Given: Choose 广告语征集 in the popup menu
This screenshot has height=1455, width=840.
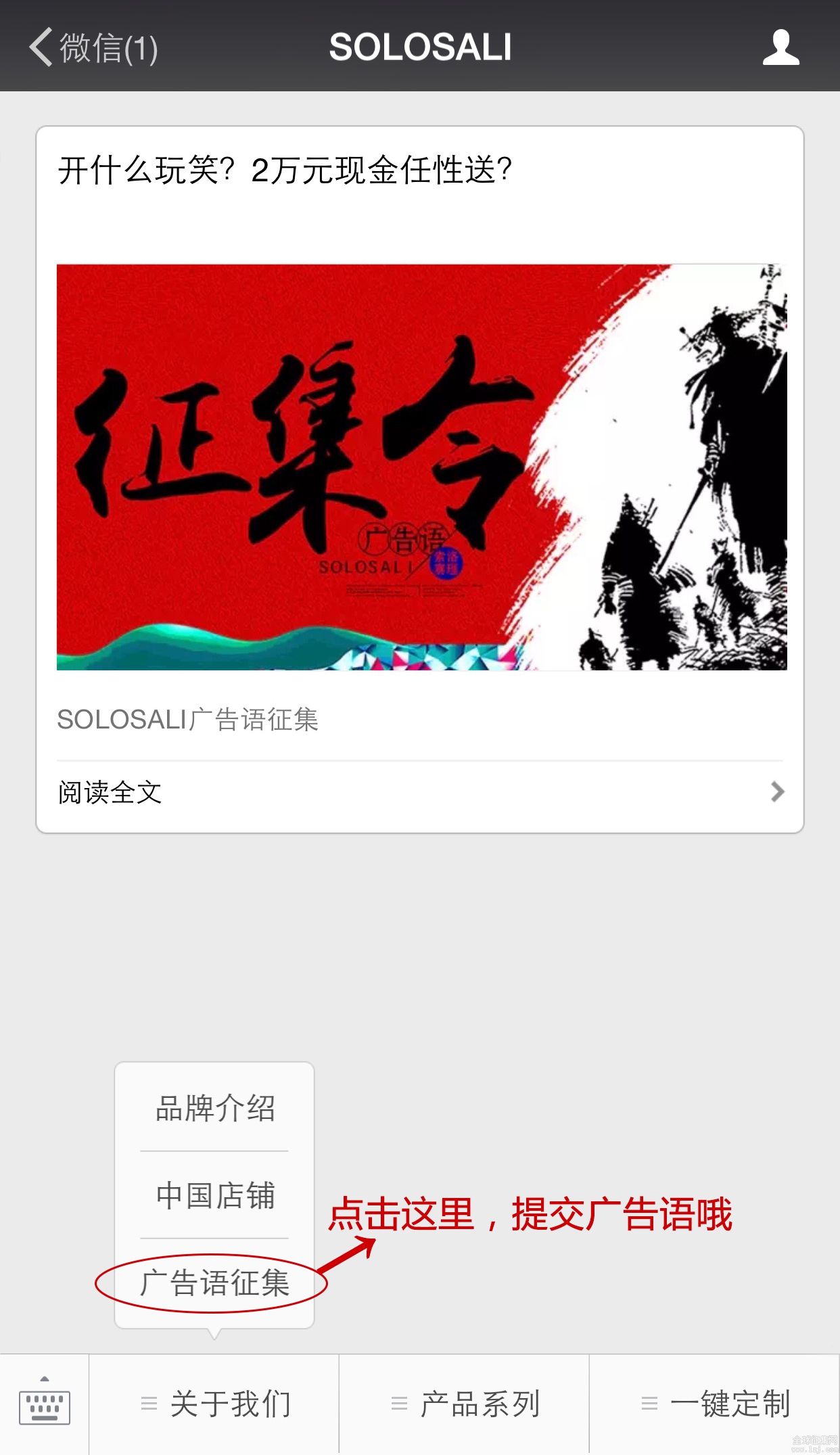Looking at the screenshot, I should [214, 1283].
